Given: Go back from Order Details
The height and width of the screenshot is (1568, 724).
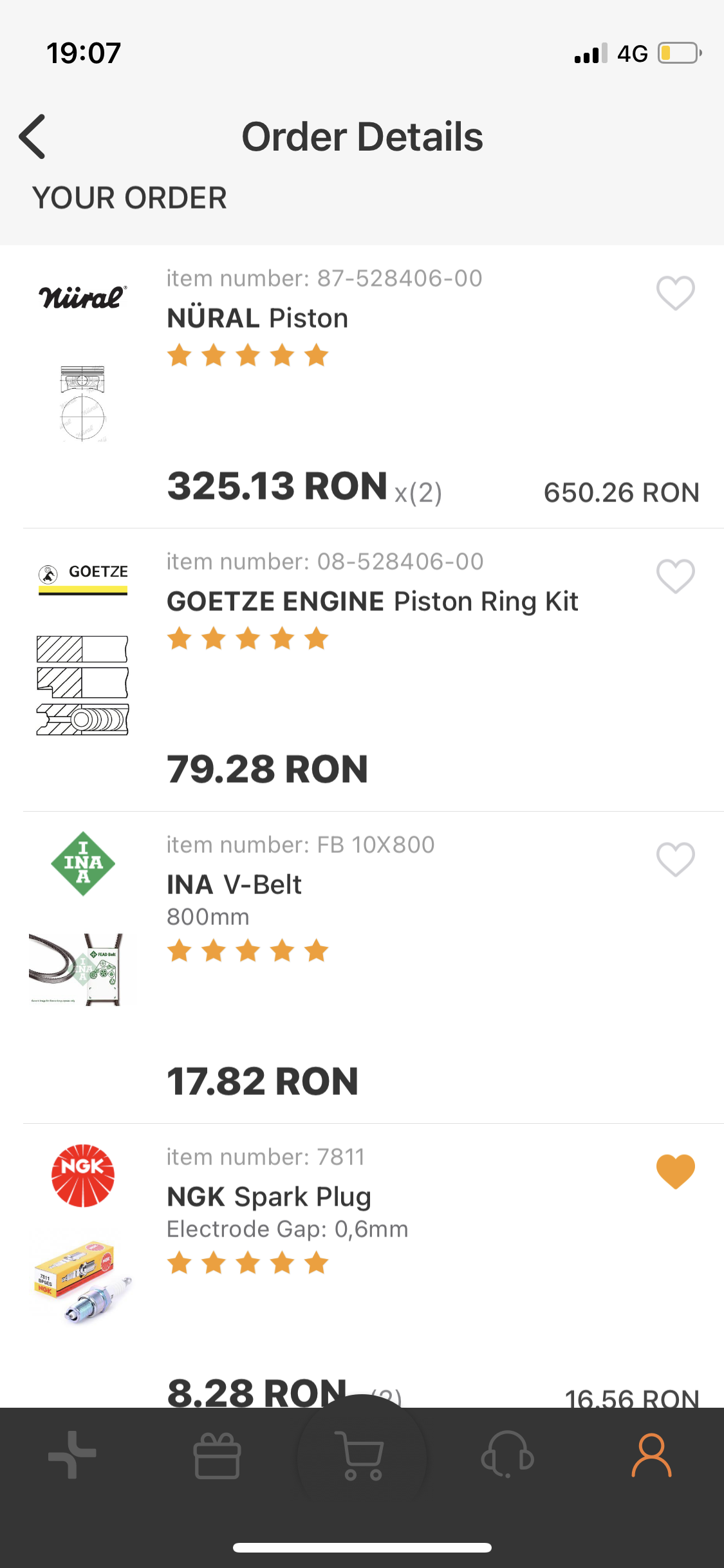Looking at the screenshot, I should [x=32, y=136].
